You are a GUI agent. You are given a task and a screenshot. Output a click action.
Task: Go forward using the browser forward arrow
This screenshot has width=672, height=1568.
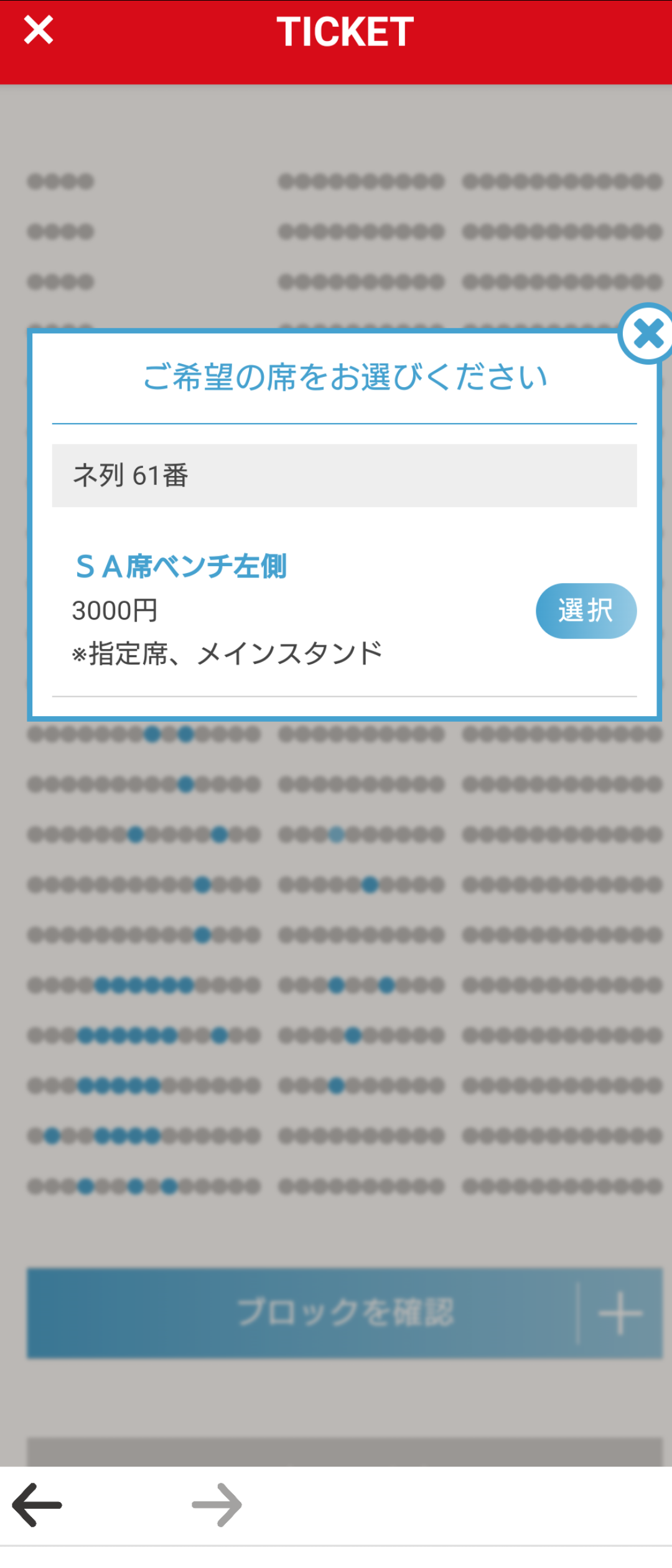pyautogui.click(x=217, y=1505)
